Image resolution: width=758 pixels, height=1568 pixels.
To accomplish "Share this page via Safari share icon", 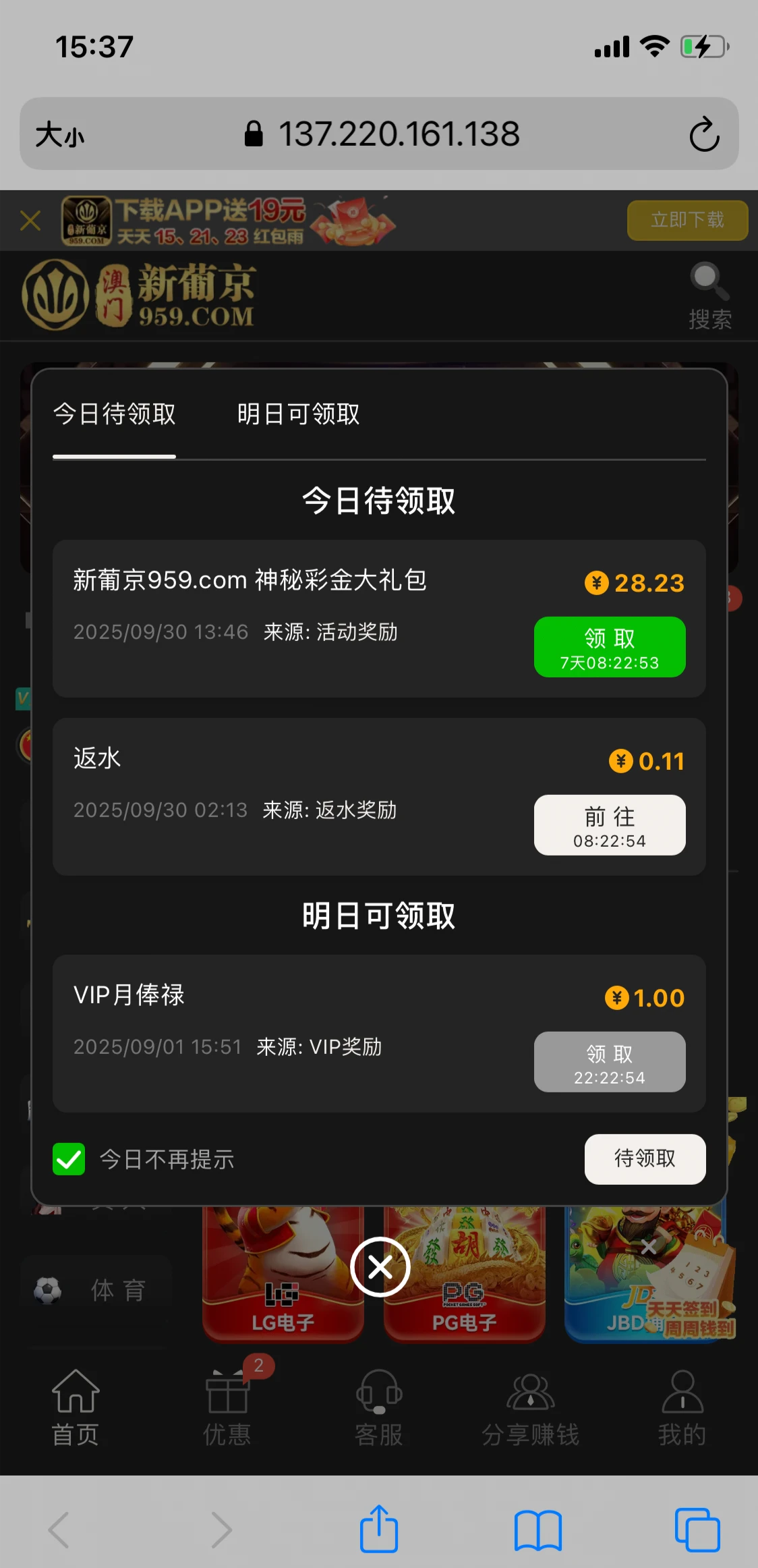I will point(379,1530).
